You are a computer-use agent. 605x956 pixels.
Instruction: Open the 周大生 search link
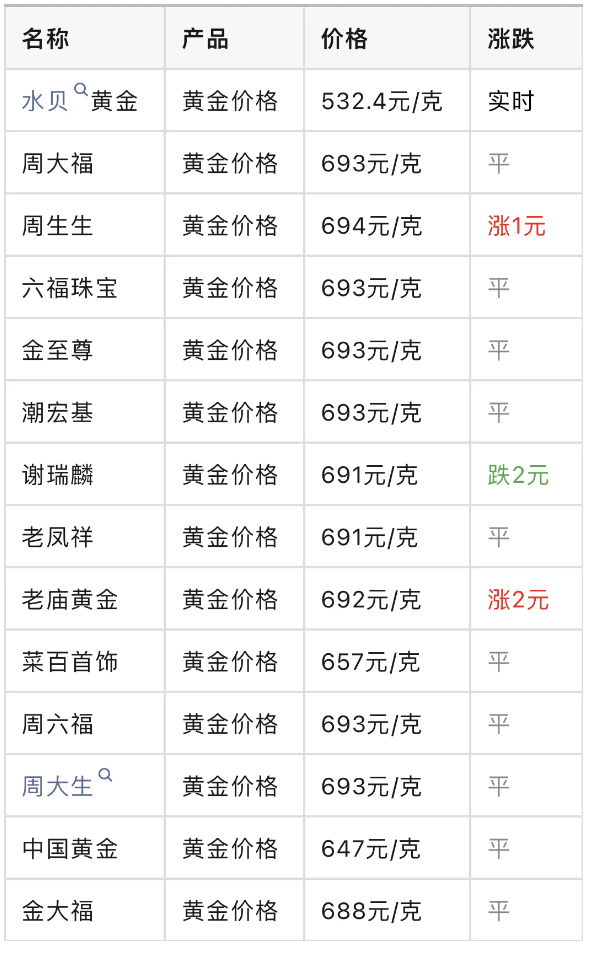pyautogui.click(x=58, y=786)
